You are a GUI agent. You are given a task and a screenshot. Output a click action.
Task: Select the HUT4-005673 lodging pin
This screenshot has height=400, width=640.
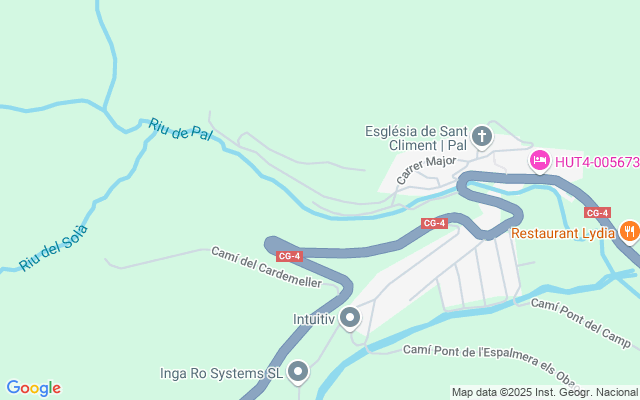coord(540,160)
